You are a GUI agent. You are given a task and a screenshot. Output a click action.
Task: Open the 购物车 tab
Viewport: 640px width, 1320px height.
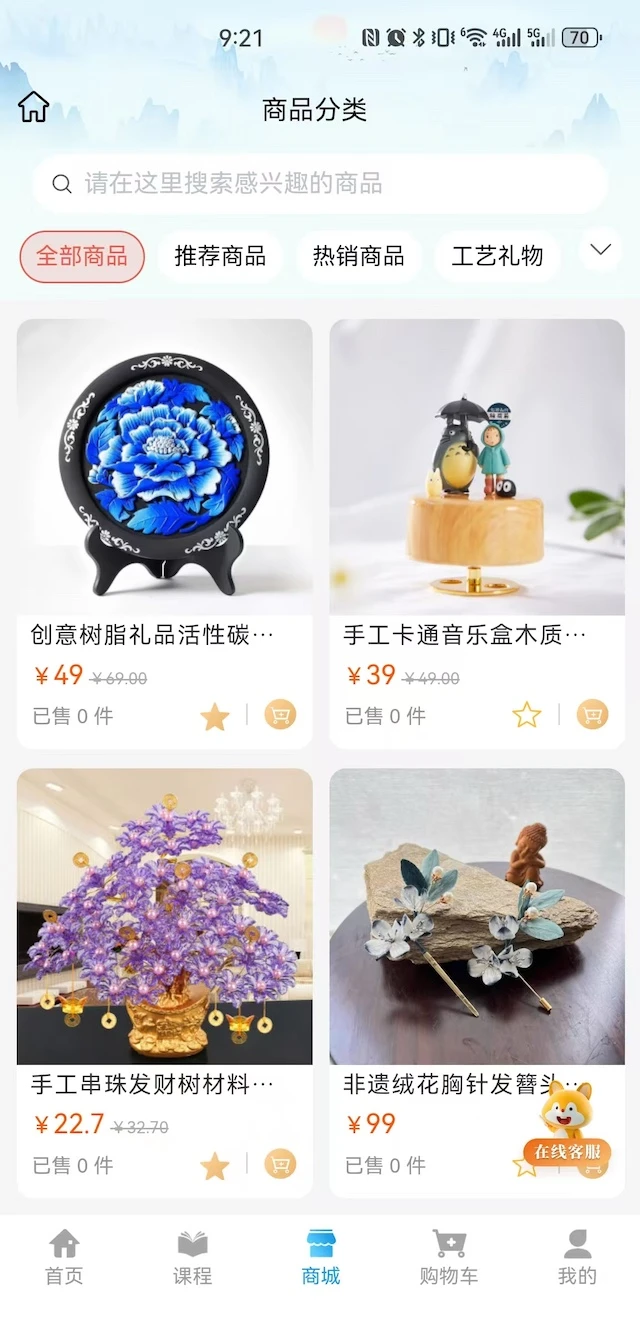point(449,1258)
